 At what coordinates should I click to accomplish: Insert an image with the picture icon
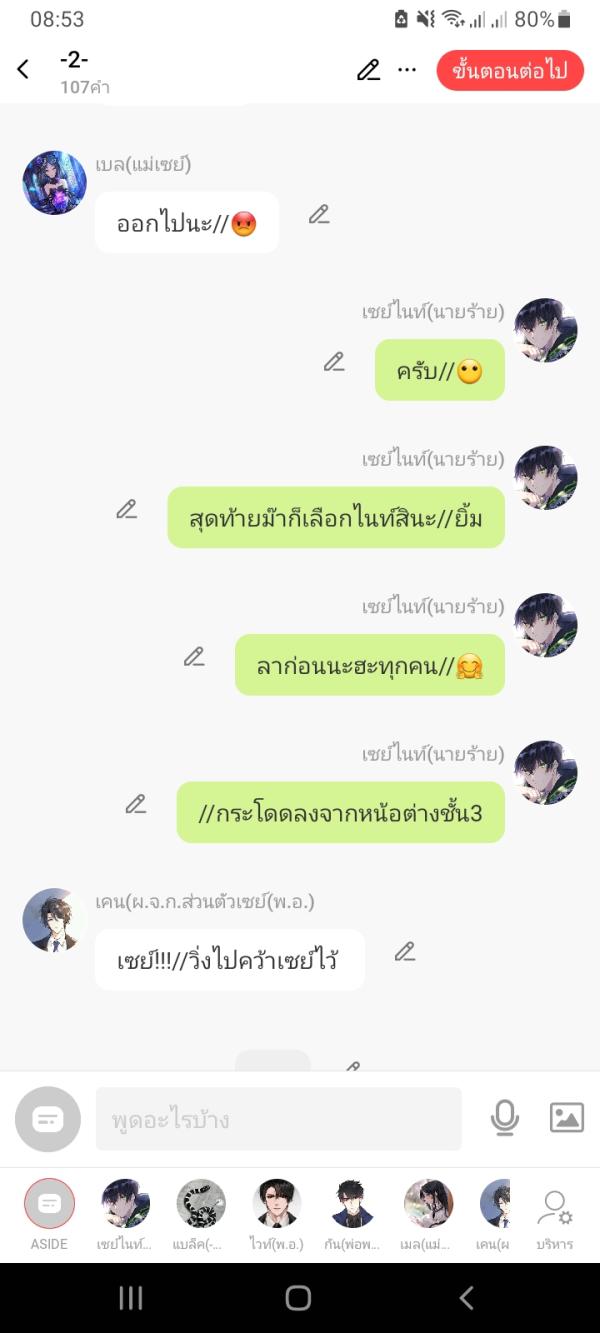[567, 1118]
